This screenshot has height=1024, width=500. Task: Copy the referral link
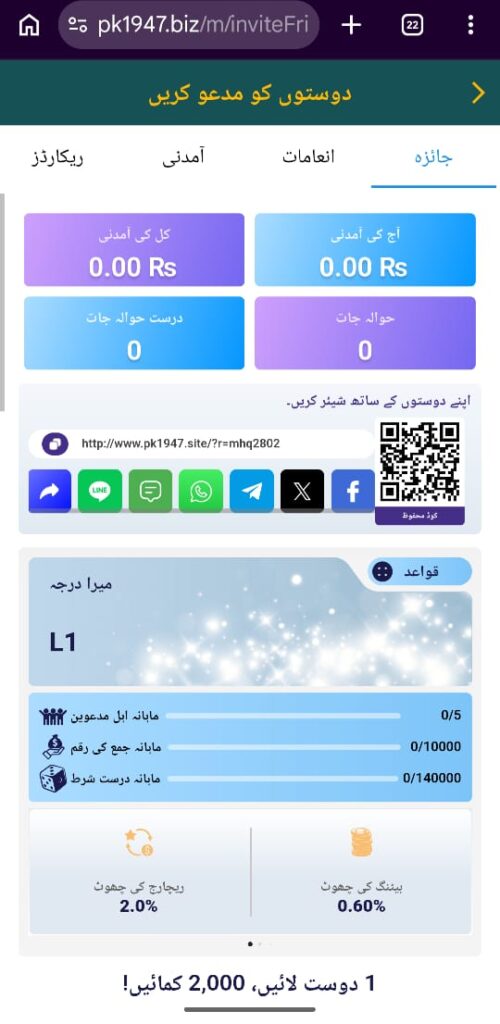click(x=55, y=444)
